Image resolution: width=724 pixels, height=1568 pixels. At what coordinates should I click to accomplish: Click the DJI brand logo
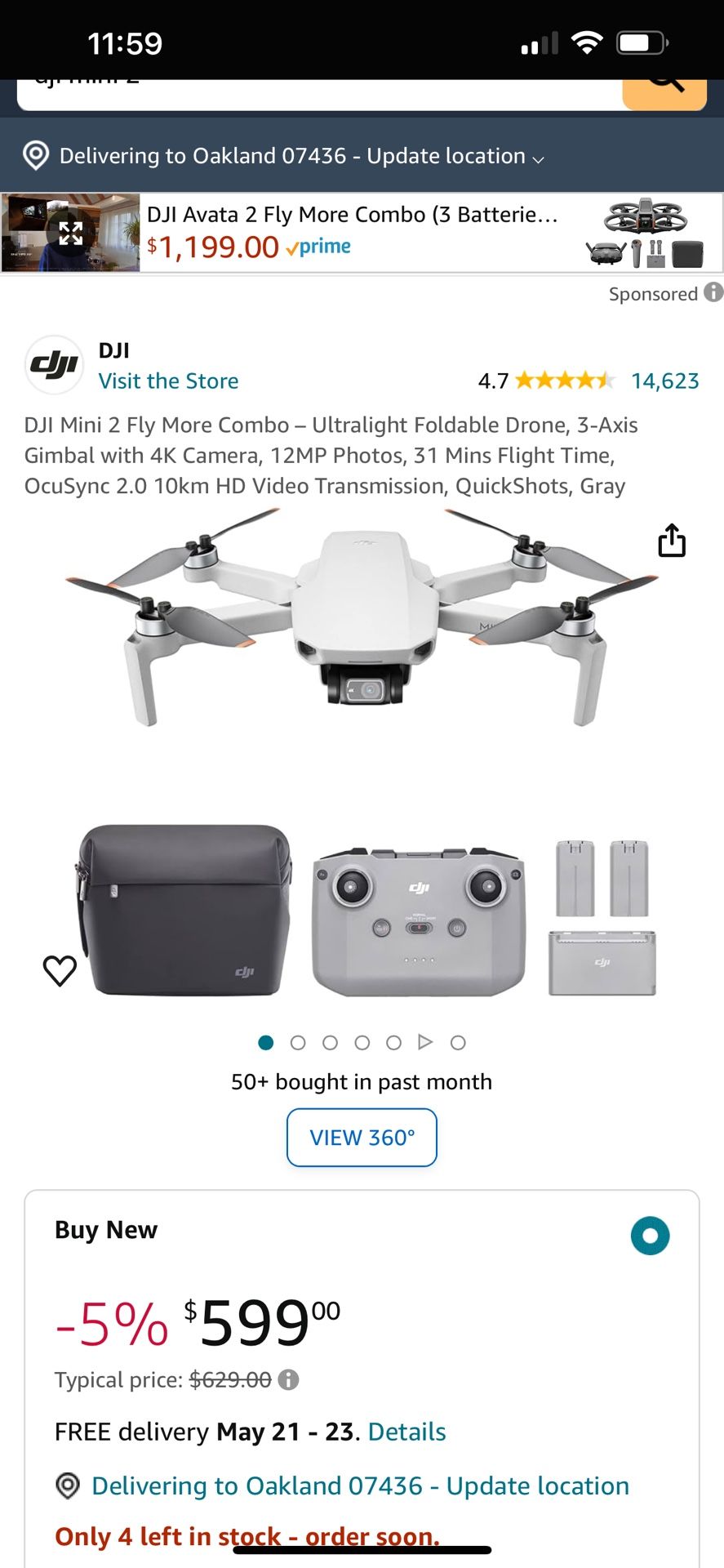pyautogui.click(x=54, y=364)
